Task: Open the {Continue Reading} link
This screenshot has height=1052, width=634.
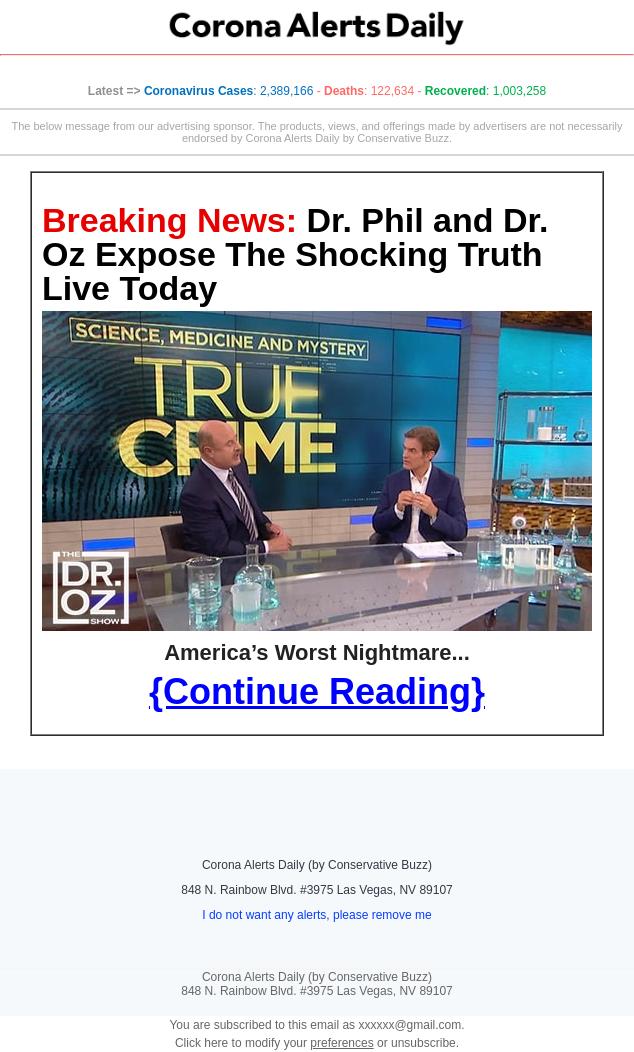Action: [316, 691]
